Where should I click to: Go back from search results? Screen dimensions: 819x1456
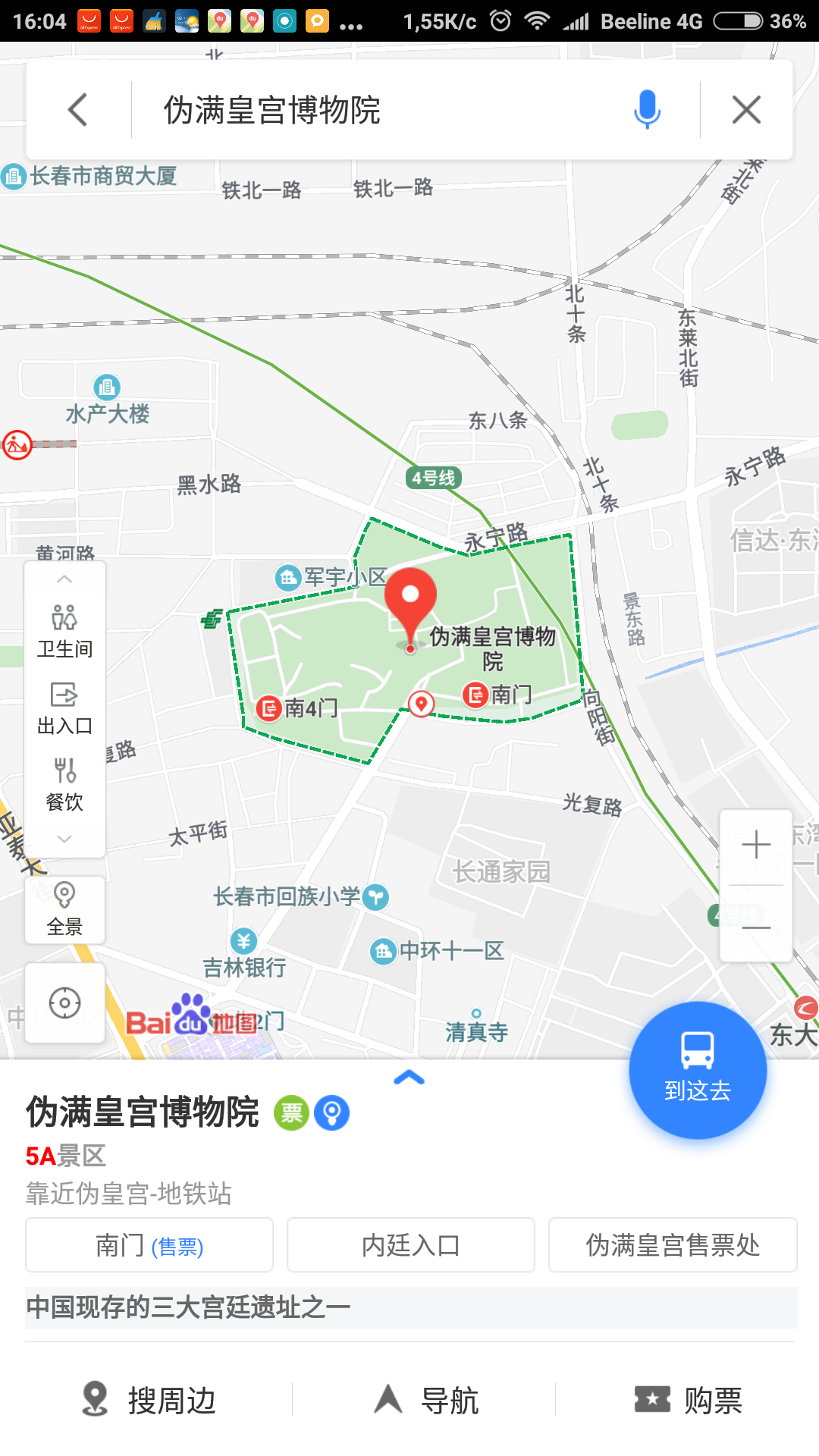(x=78, y=110)
